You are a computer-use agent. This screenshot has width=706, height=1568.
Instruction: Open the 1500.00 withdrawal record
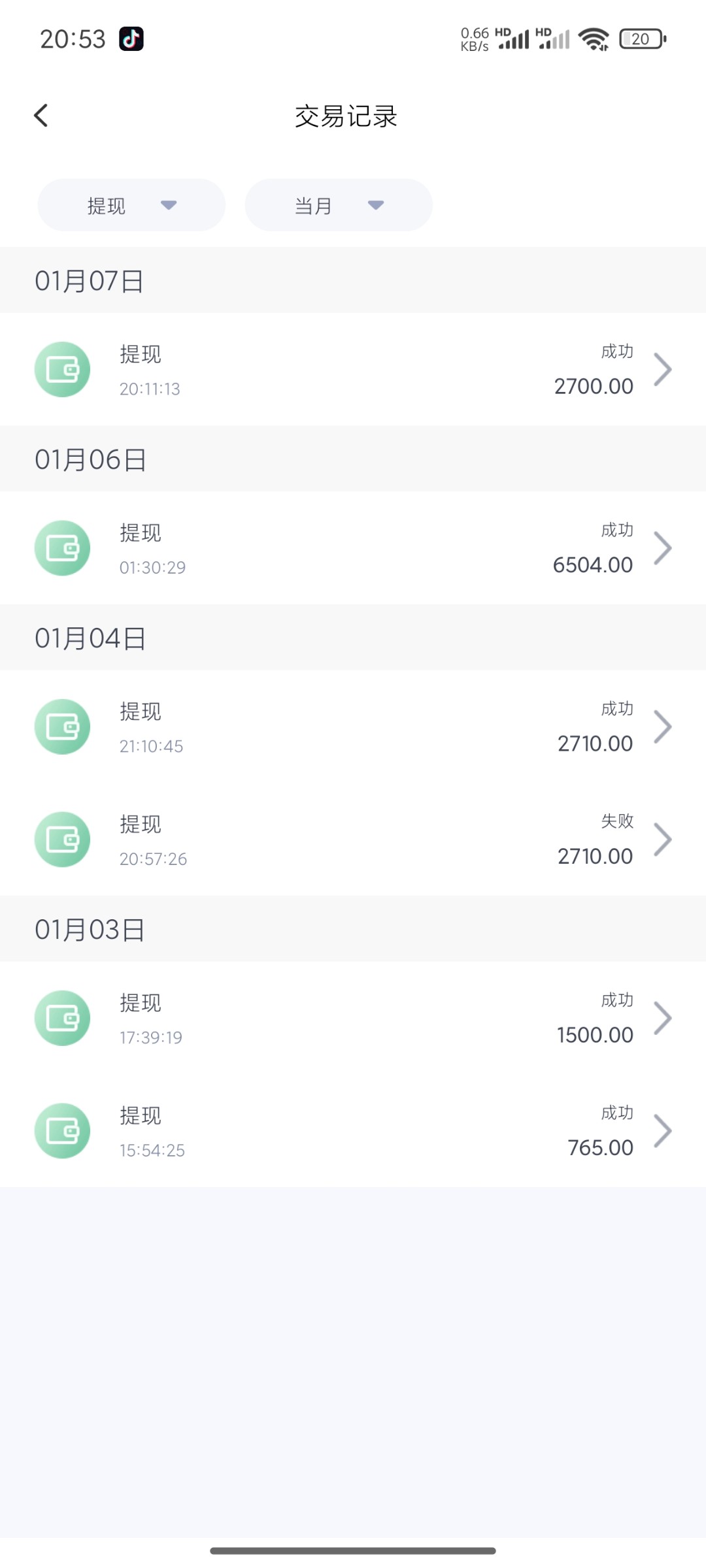(353, 1018)
